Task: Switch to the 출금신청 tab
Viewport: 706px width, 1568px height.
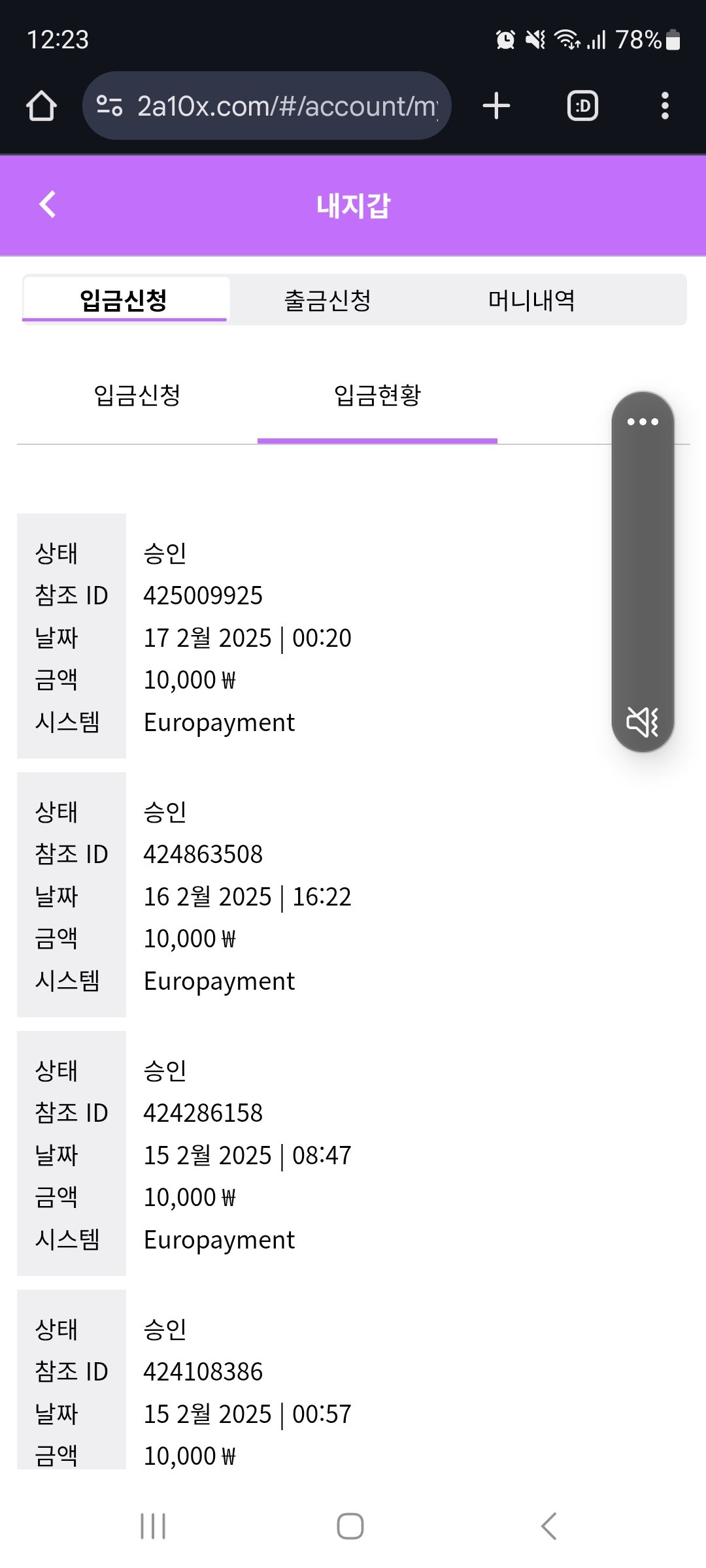Action: point(328,301)
